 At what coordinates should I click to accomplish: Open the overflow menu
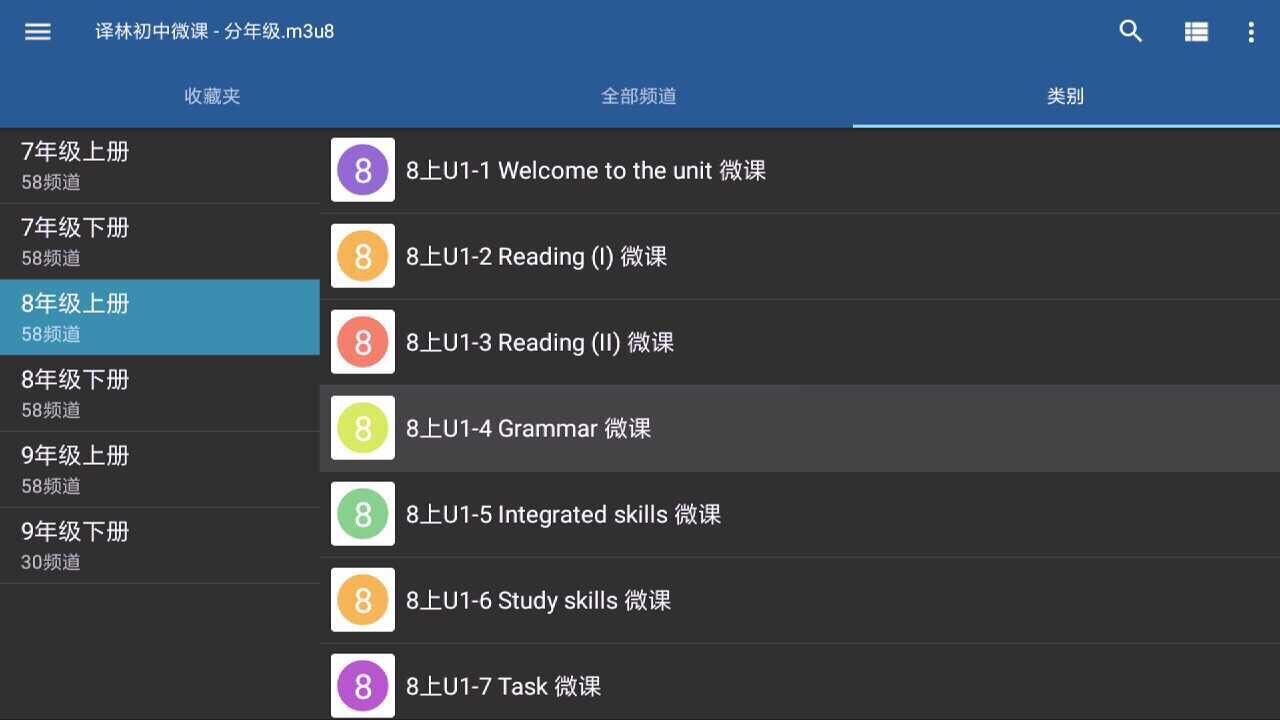tap(1250, 32)
